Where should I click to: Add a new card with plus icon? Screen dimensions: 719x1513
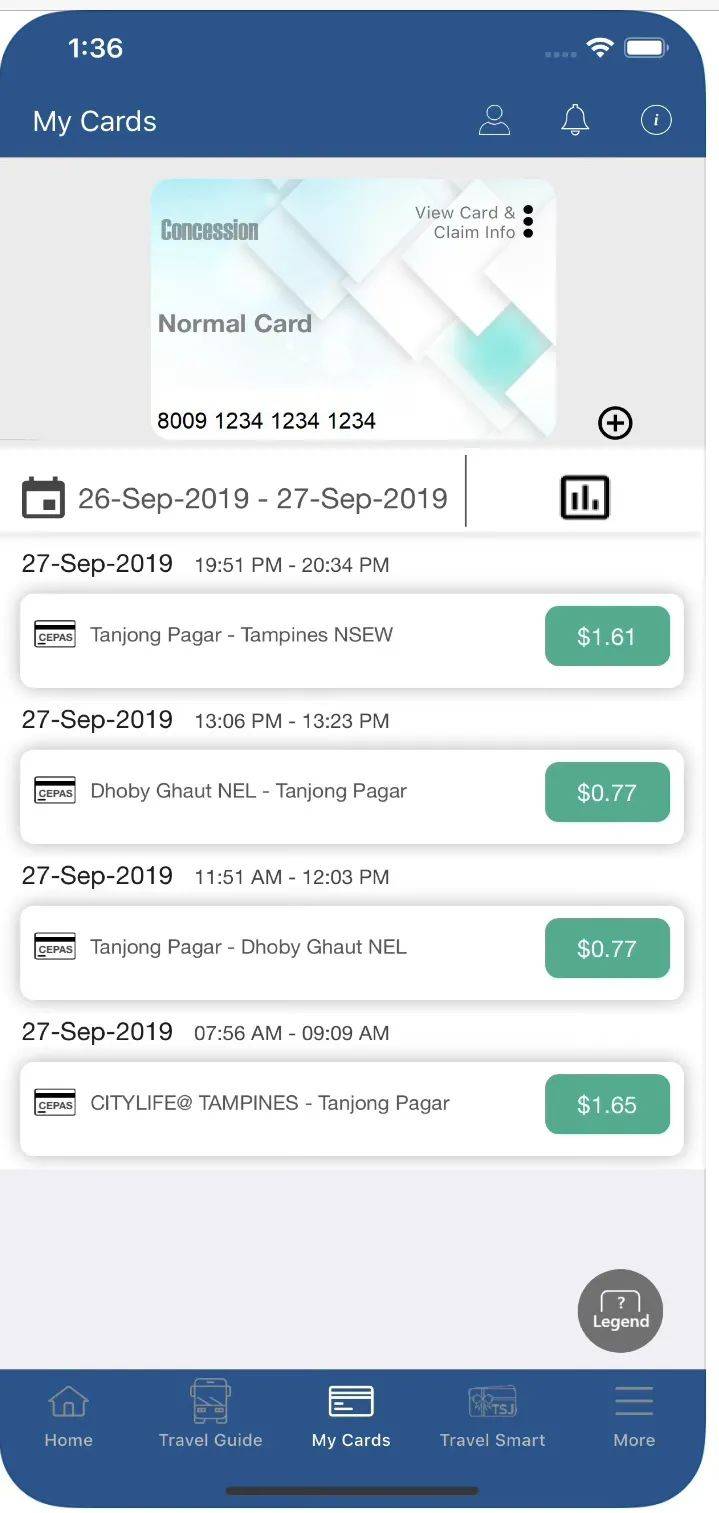click(615, 423)
